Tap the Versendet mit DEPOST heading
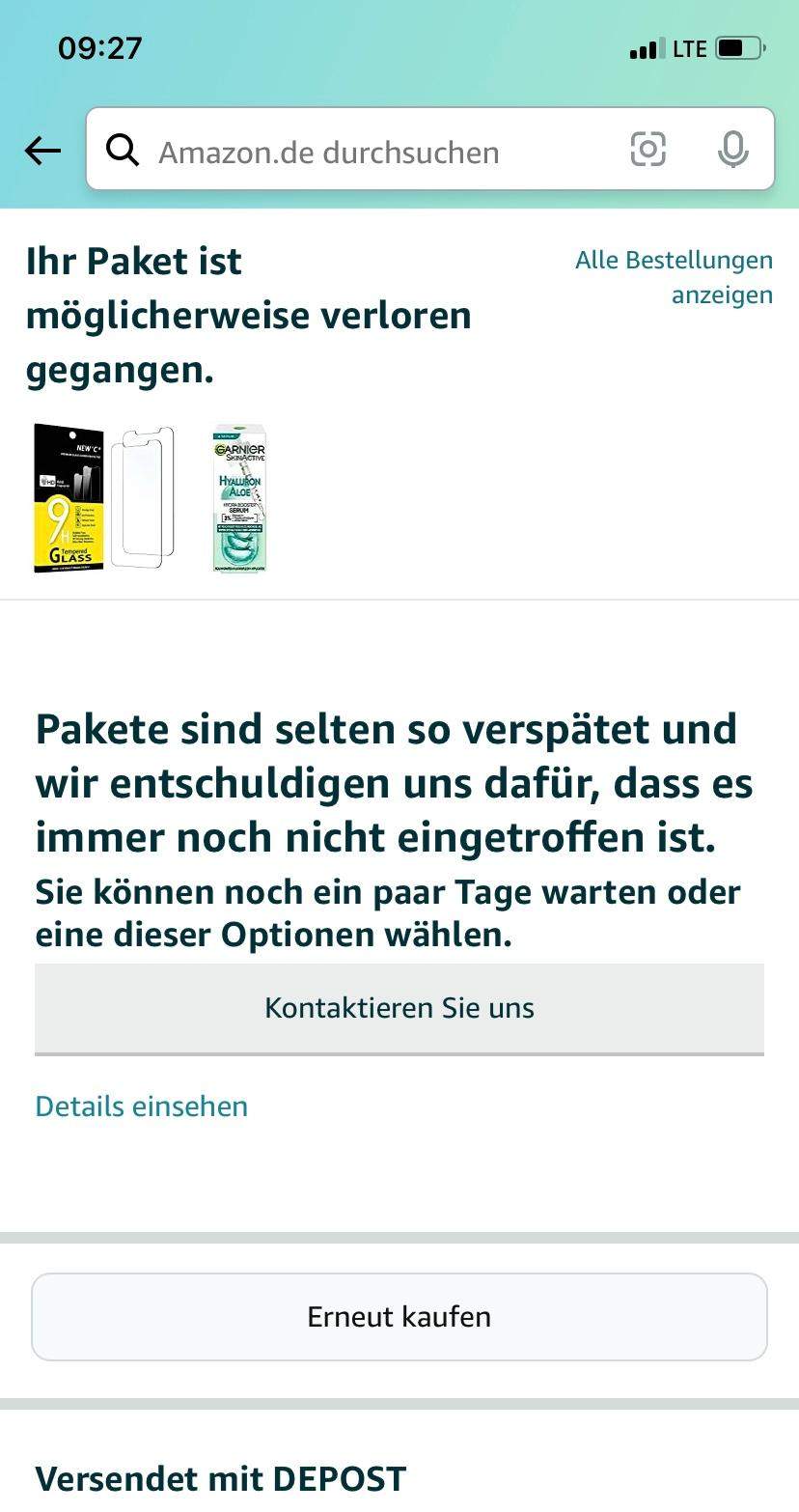This screenshot has height=1512, width=799. 218,1477
